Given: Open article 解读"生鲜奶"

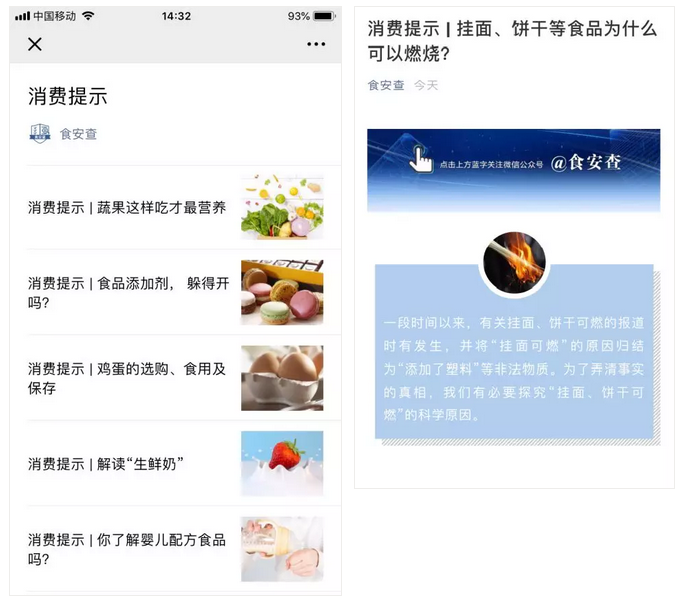Looking at the screenshot, I should click(x=107, y=464).
